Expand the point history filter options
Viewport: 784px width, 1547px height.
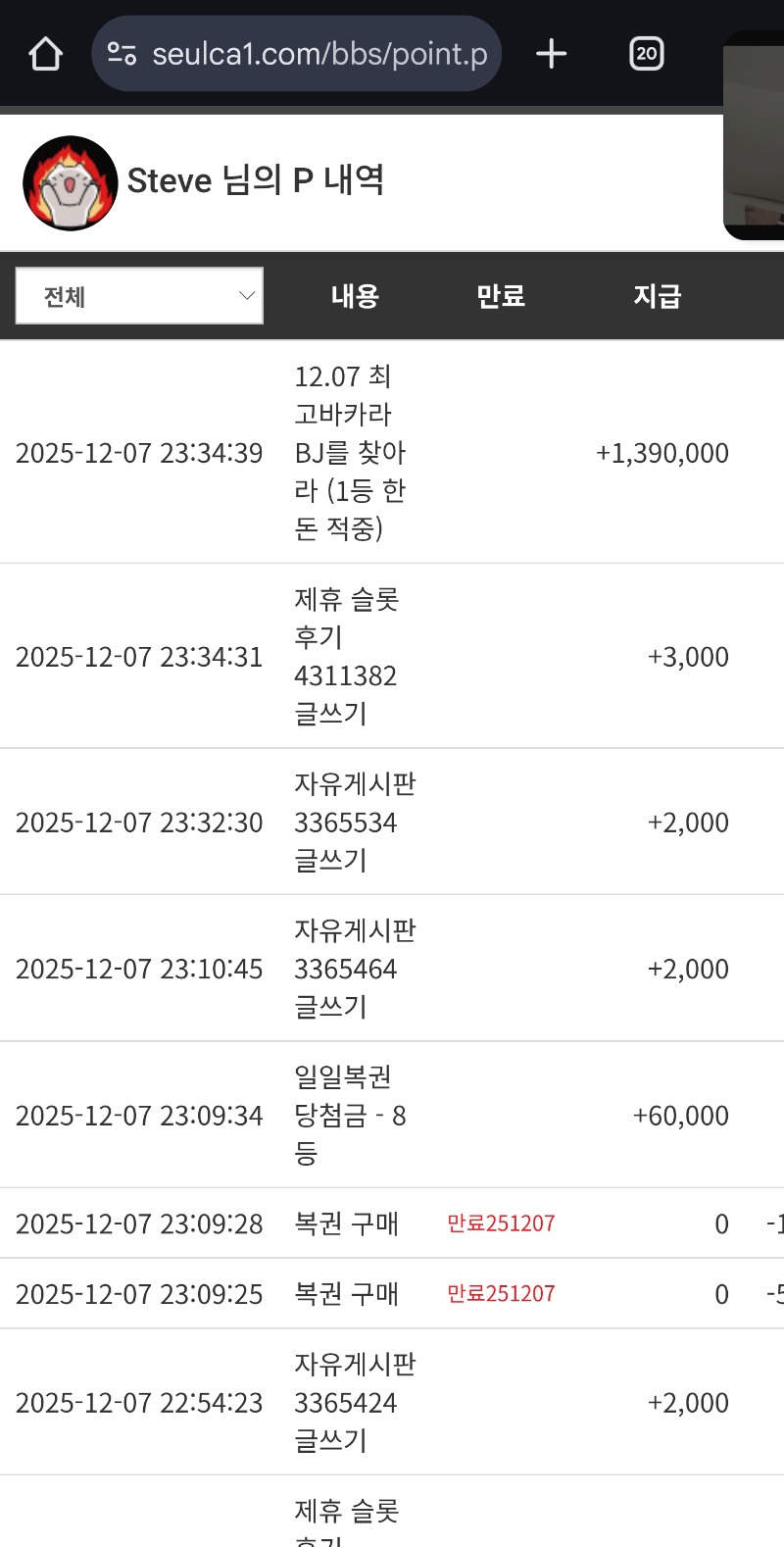[139, 295]
